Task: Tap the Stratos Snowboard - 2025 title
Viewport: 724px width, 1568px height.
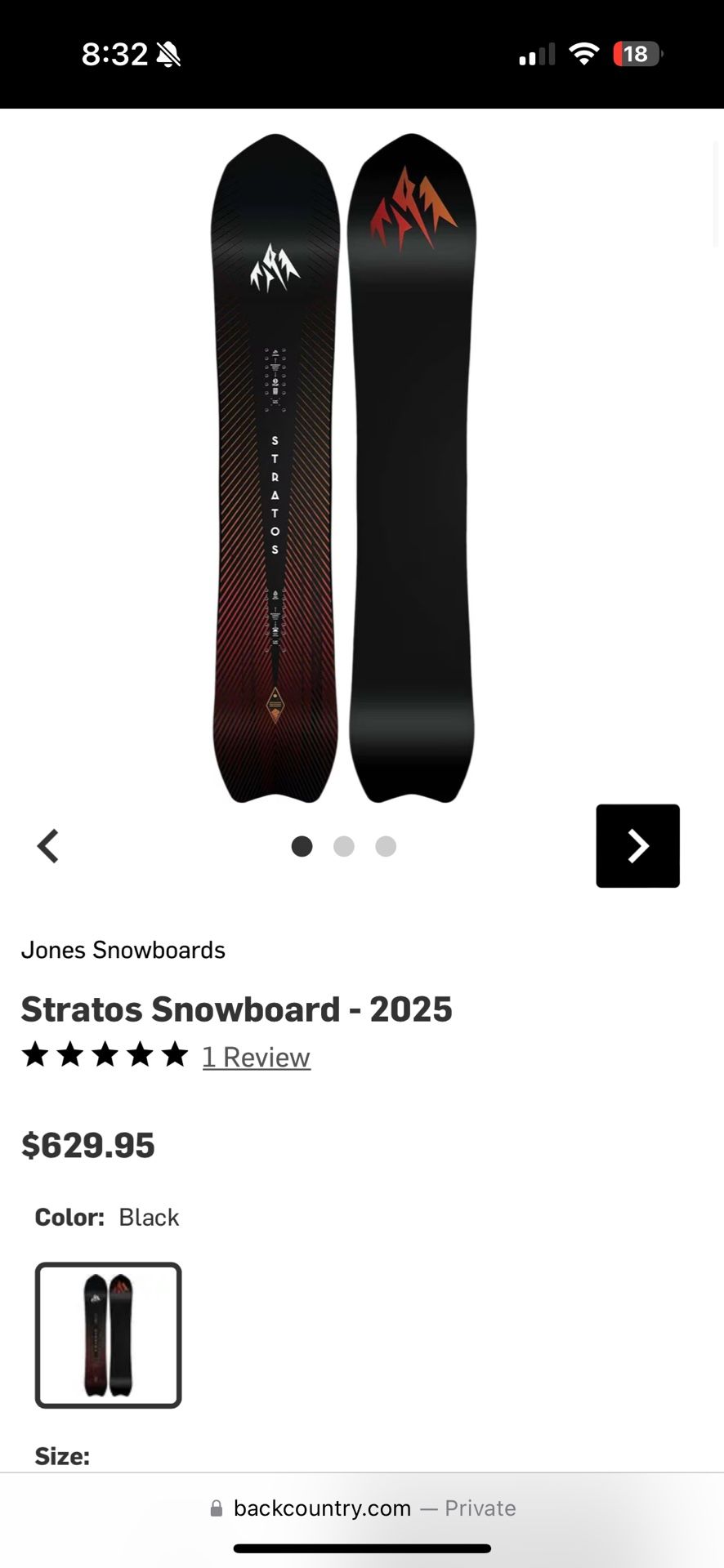Action: click(236, 1009)
